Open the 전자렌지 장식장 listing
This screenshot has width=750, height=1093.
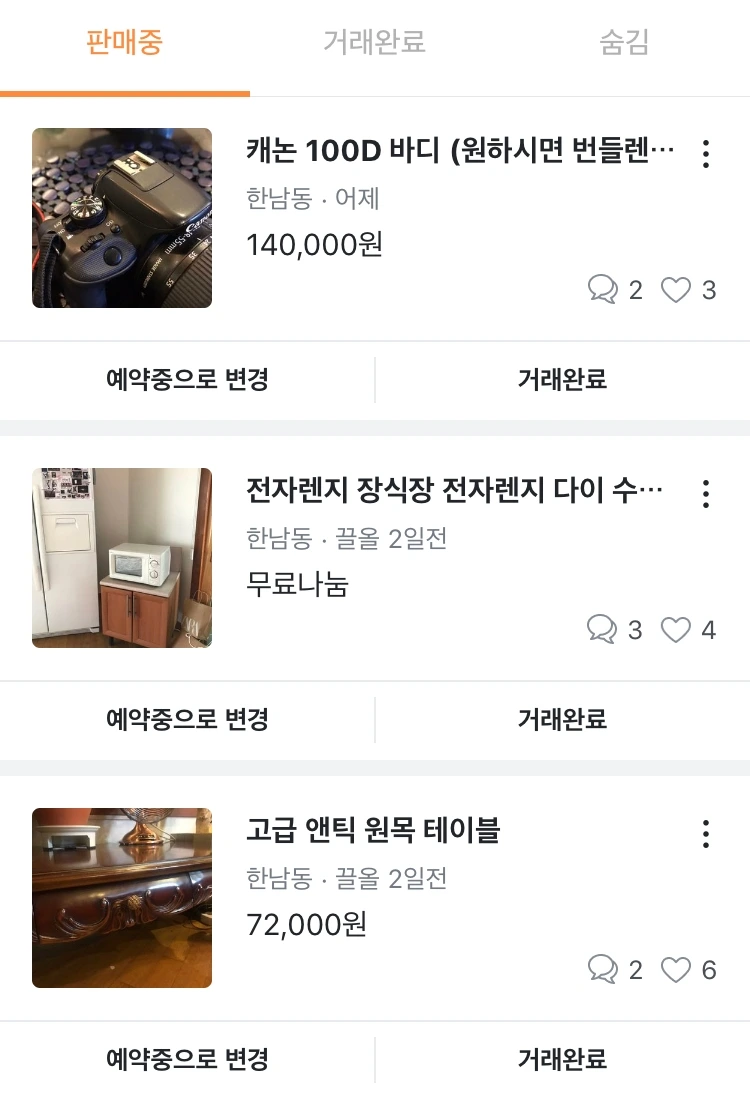(454, 492)
